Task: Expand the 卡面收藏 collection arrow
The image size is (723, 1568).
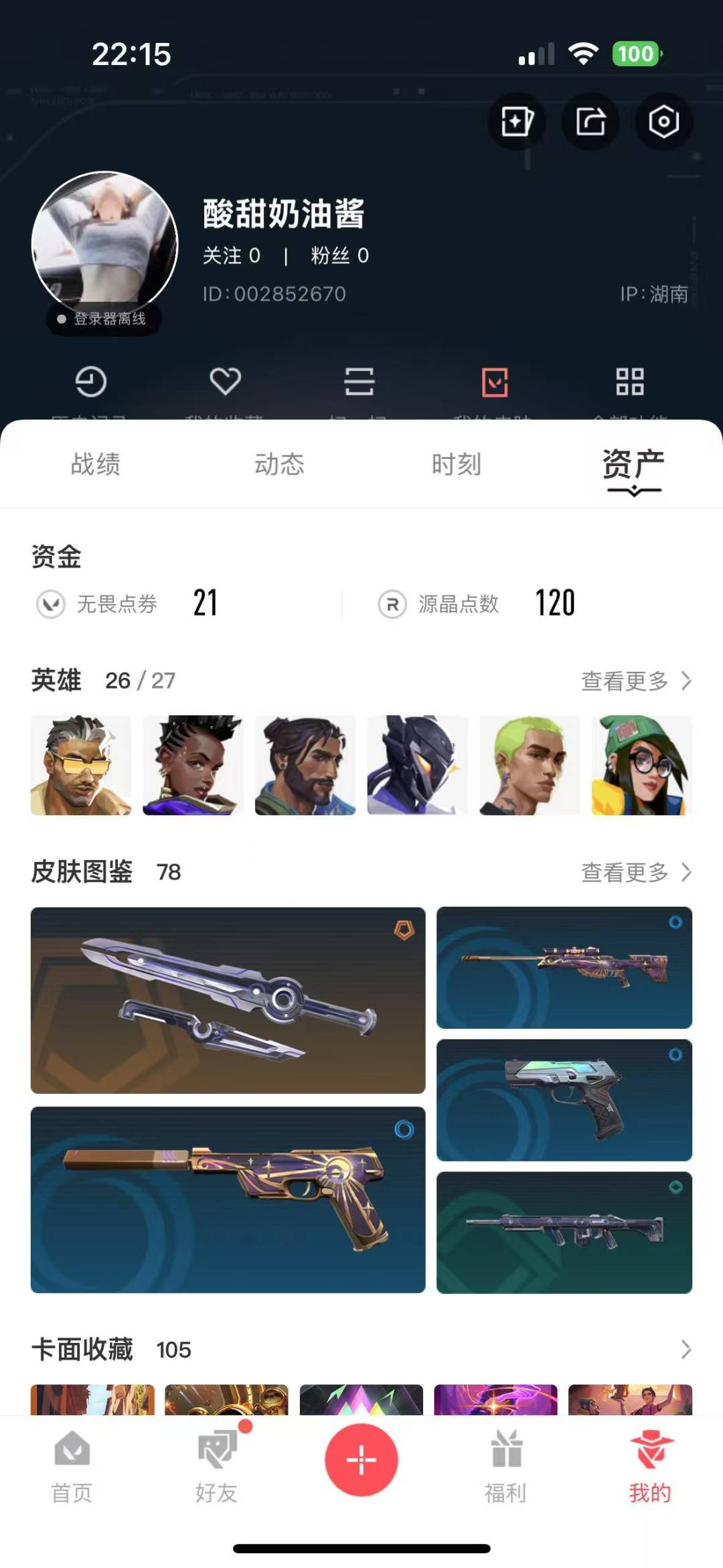Action: coord(686,1349)
